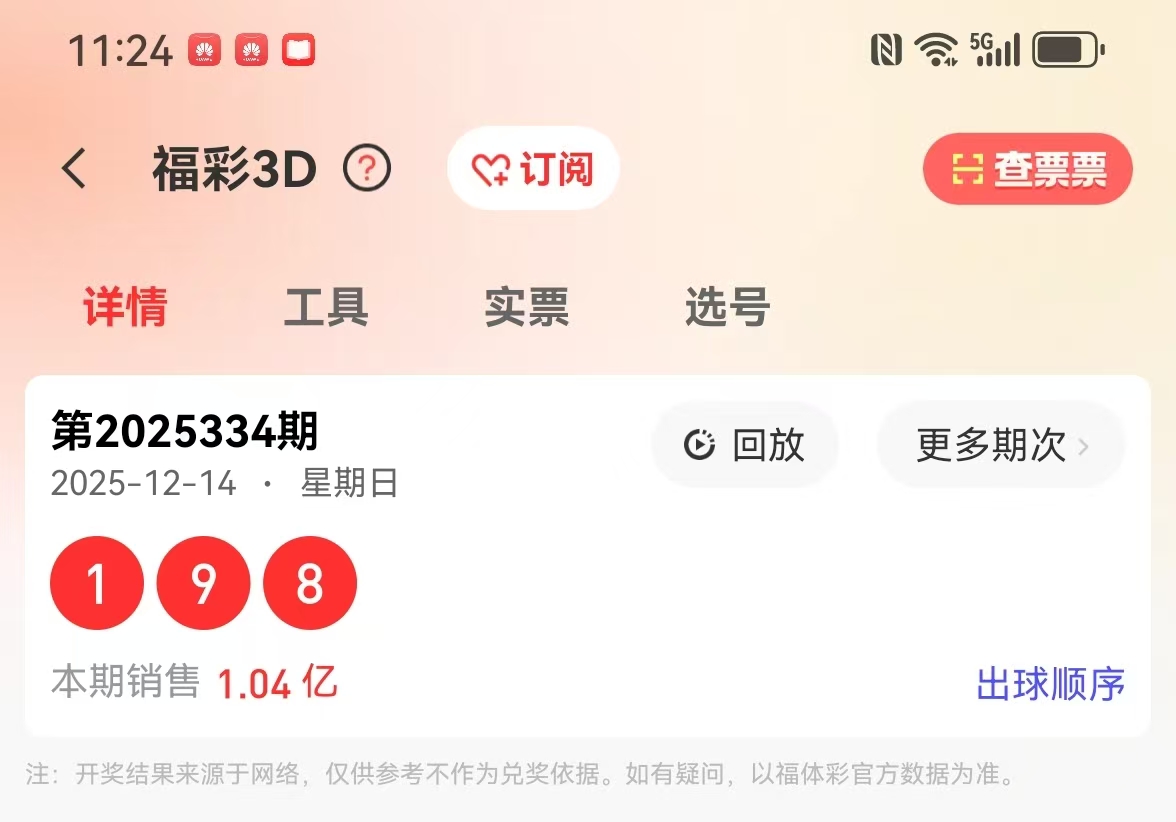Select the 选号 tab

pyautogui.click(x=727, y=307)
